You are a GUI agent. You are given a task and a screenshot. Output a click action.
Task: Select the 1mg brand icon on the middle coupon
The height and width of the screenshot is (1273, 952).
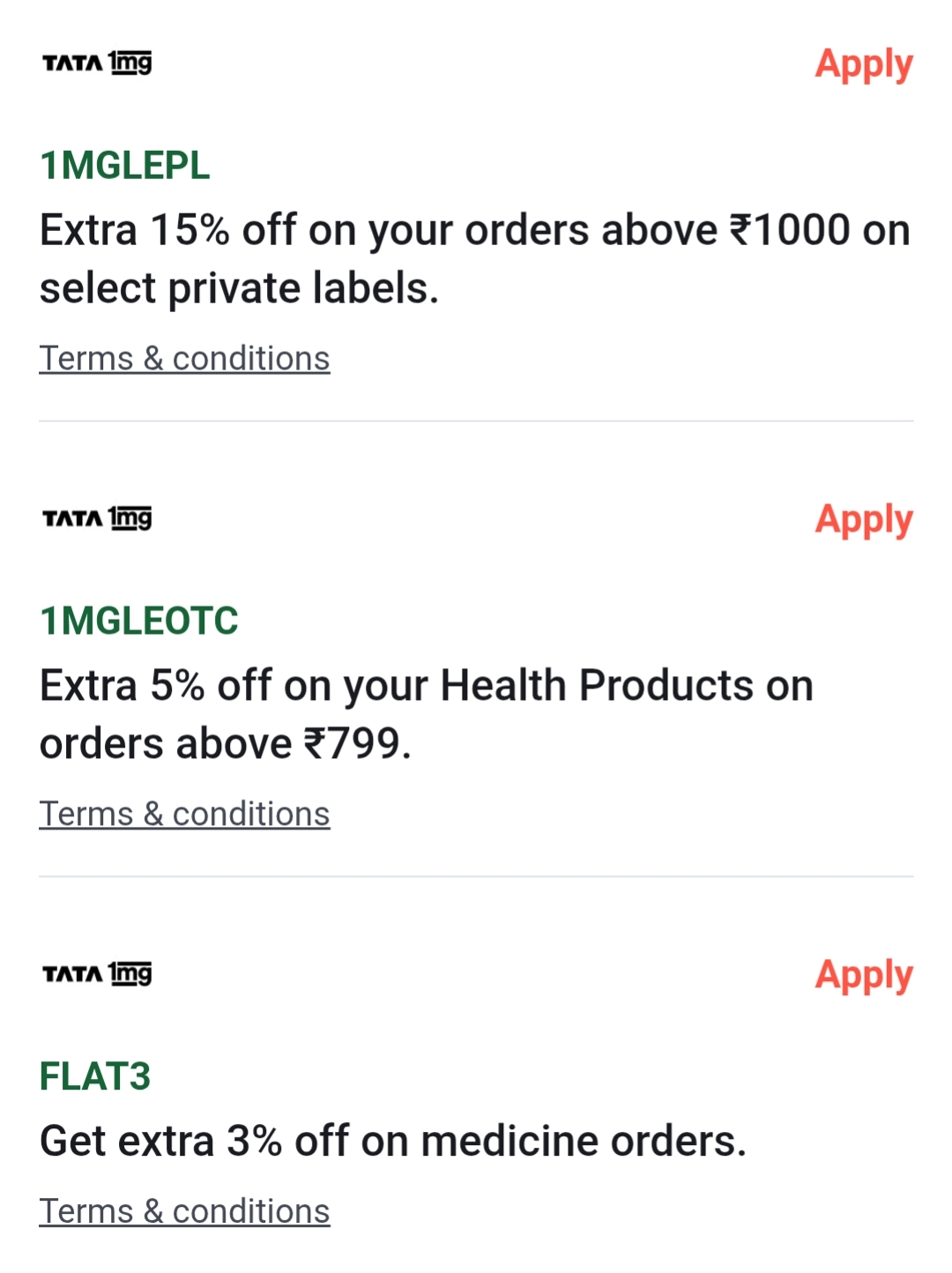pyautogui.click(x=130, y=518)
